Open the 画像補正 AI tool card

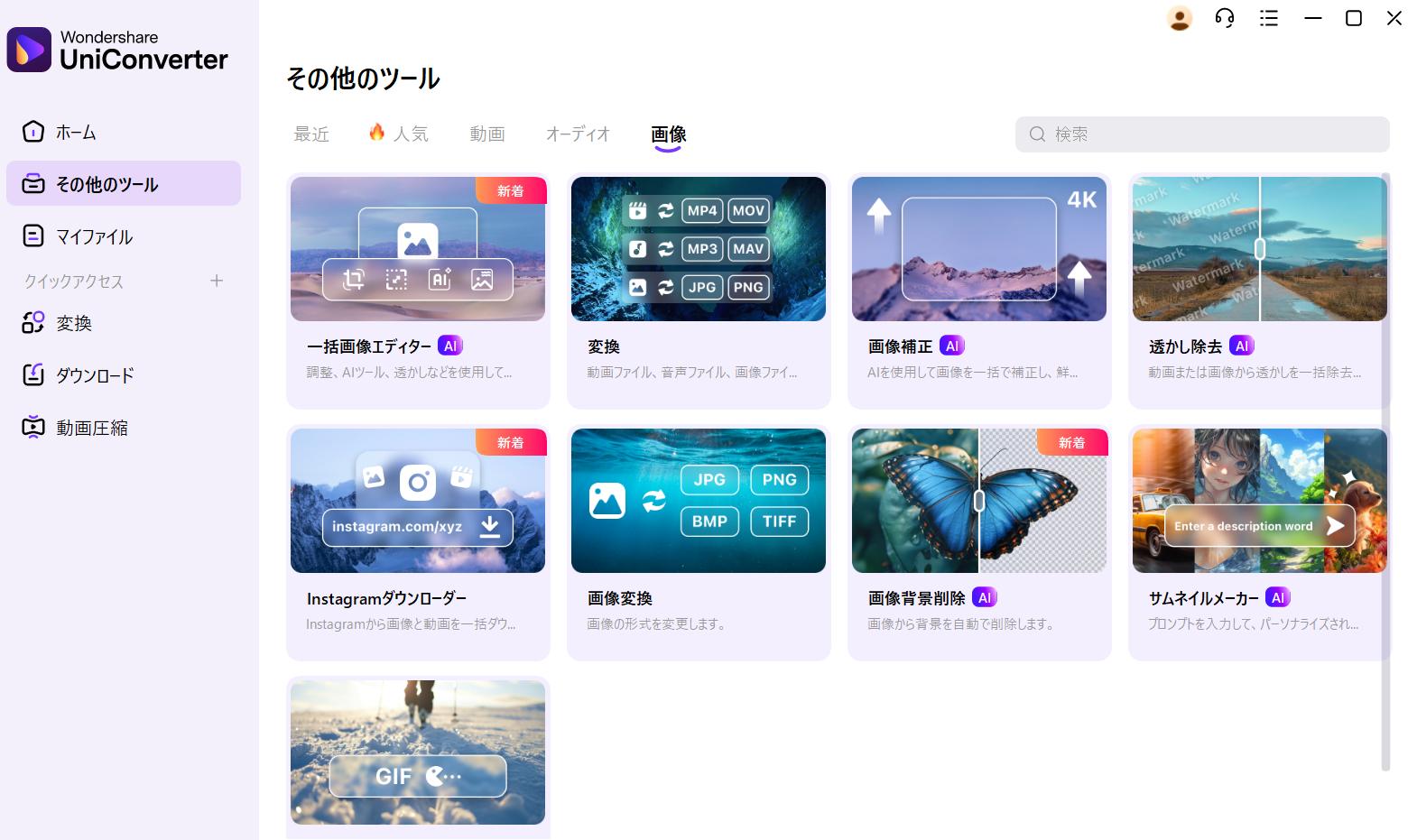click(x=979, y=289)
